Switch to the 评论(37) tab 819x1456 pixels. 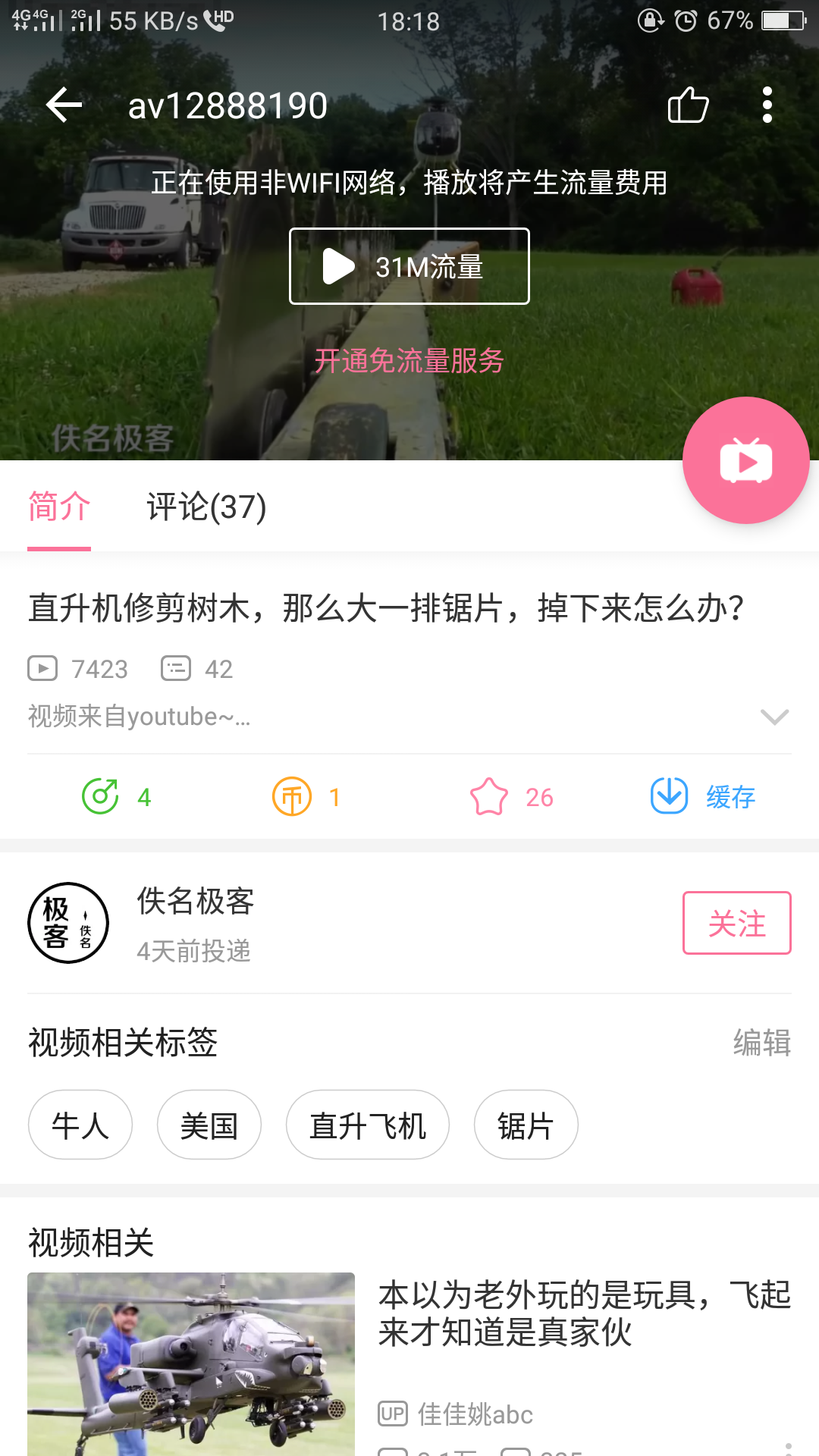(x=206, y=507)
